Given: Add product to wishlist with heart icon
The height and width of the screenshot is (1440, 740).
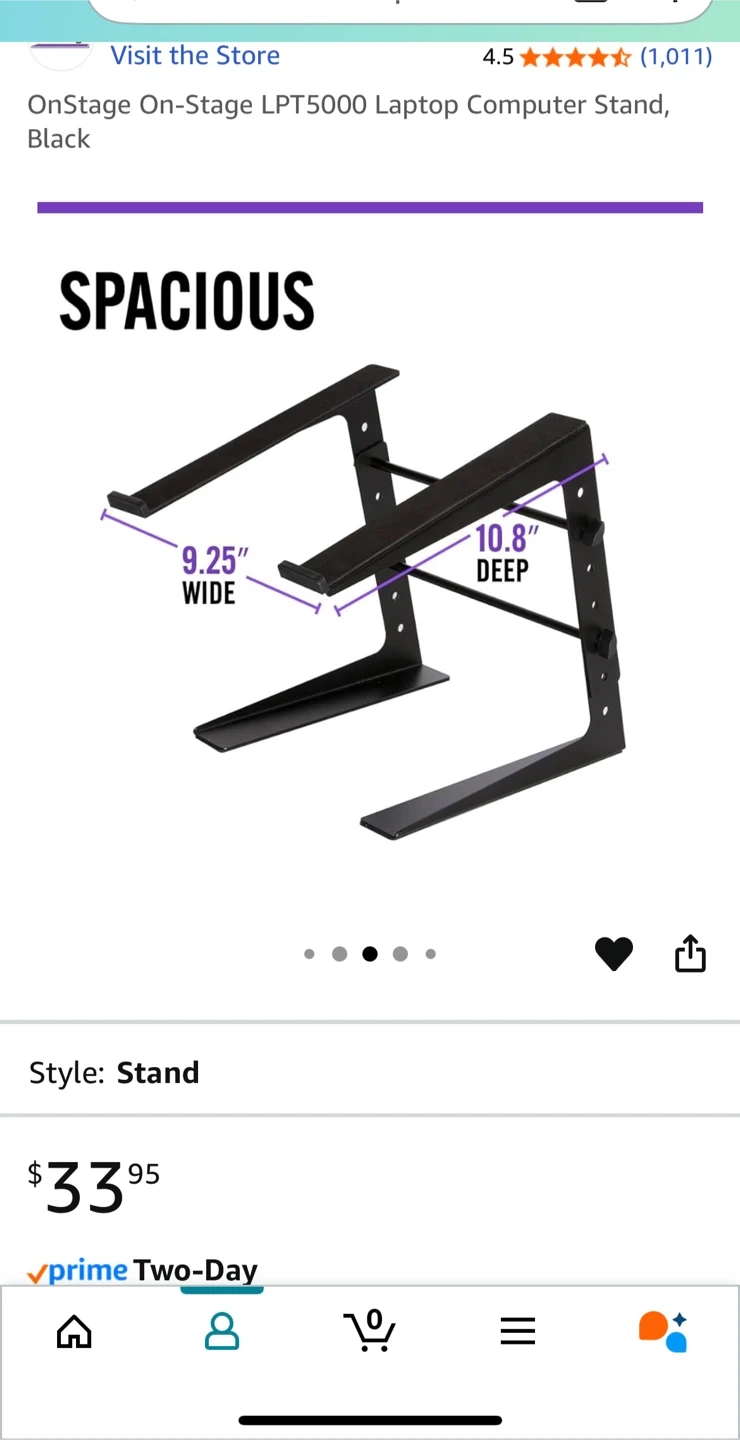Looking at the screenshot, I should [614, 955].
